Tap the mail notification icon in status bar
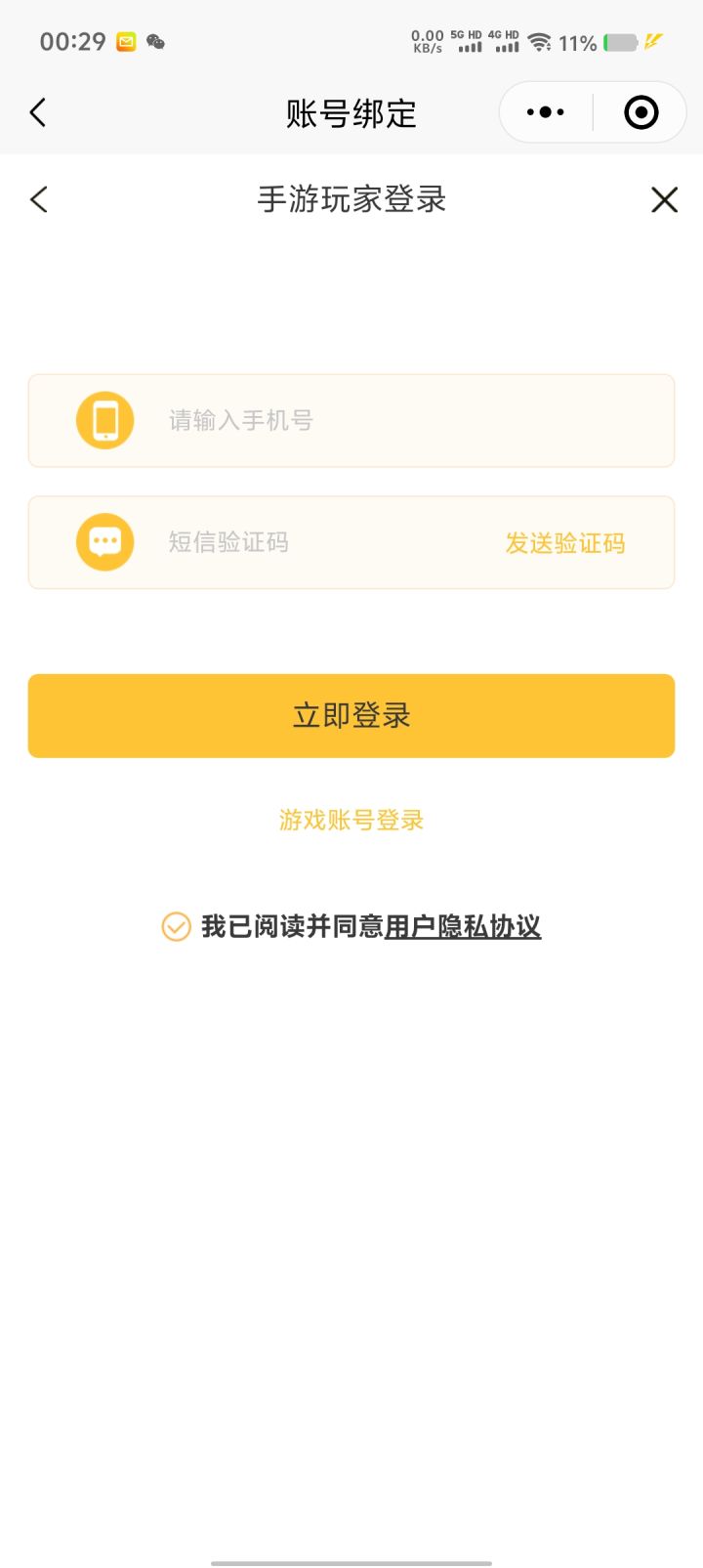703x1568 pixels. (x=124, y=42)
